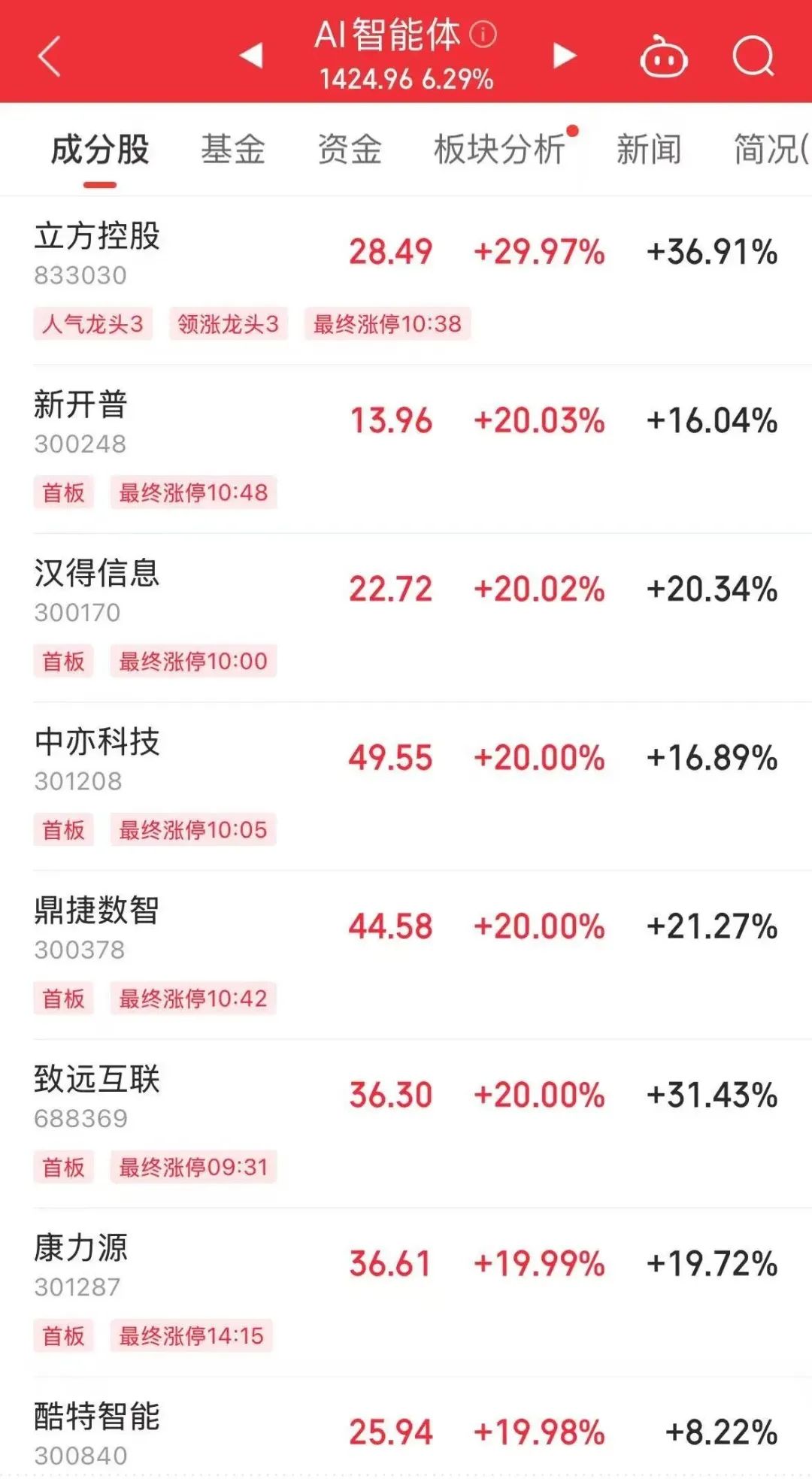This screenshot has height=1479, width=812.
Task: Switch to the 基金 tab
Action: (233, 149)
